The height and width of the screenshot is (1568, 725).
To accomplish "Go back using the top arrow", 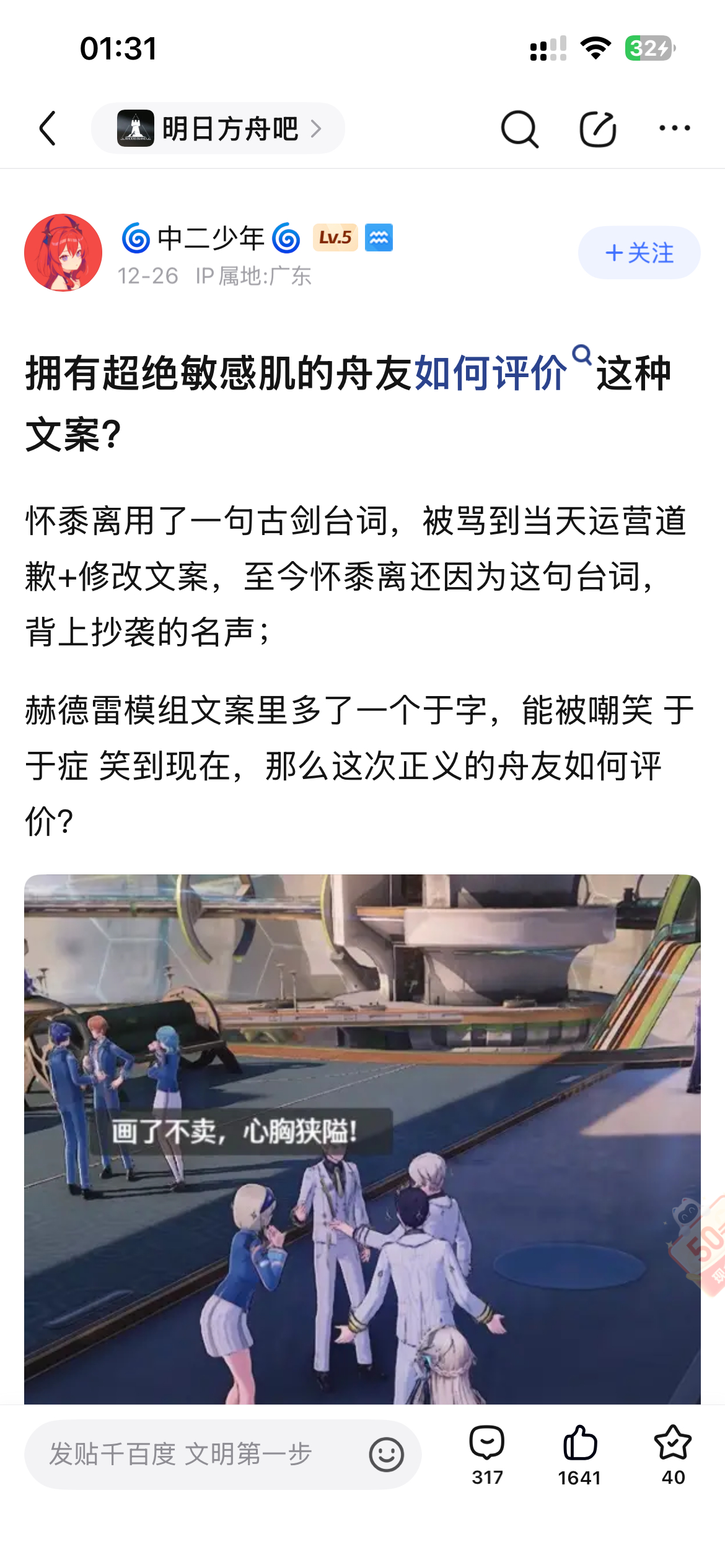I will [x=48, y=128].
